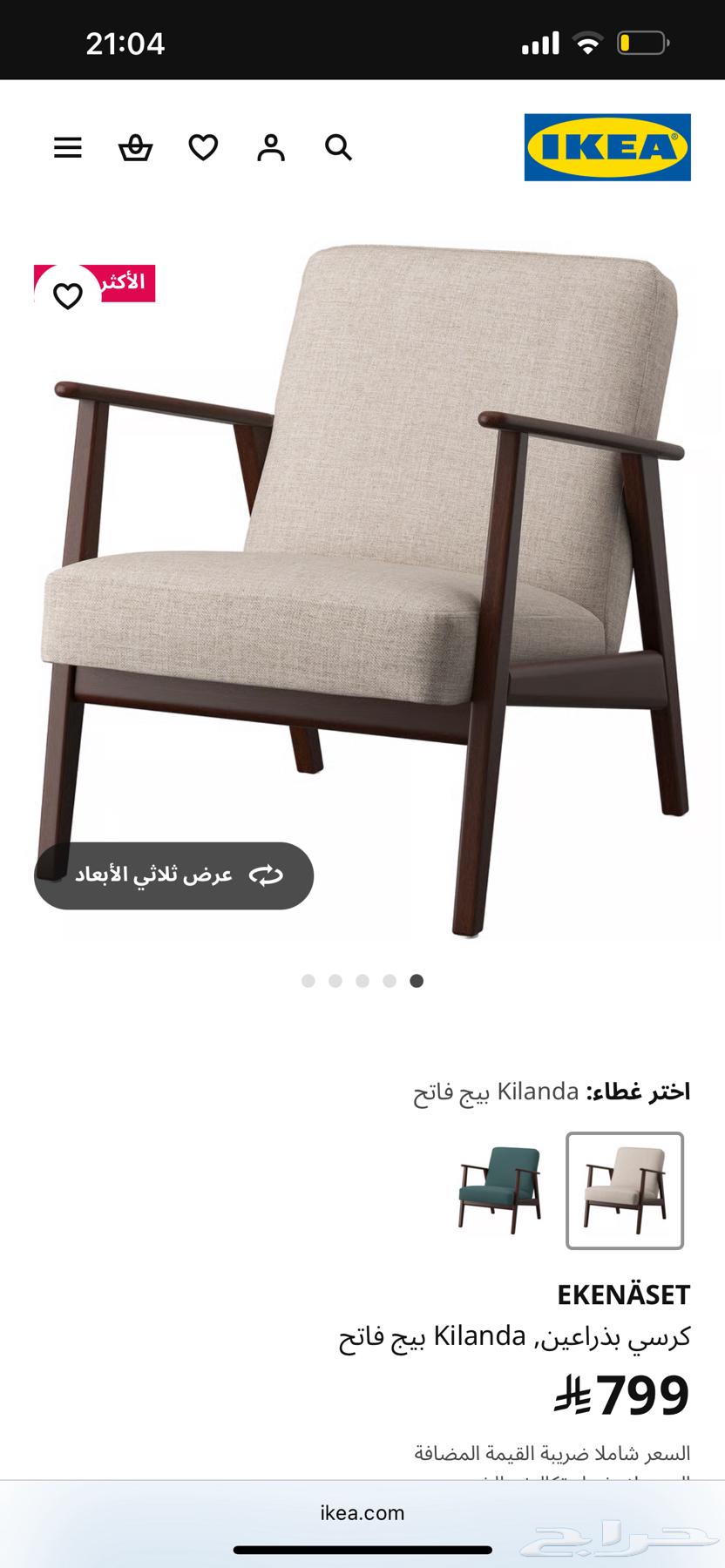
Task: Select the third carousel dot
Action: (x=362, y=980)
